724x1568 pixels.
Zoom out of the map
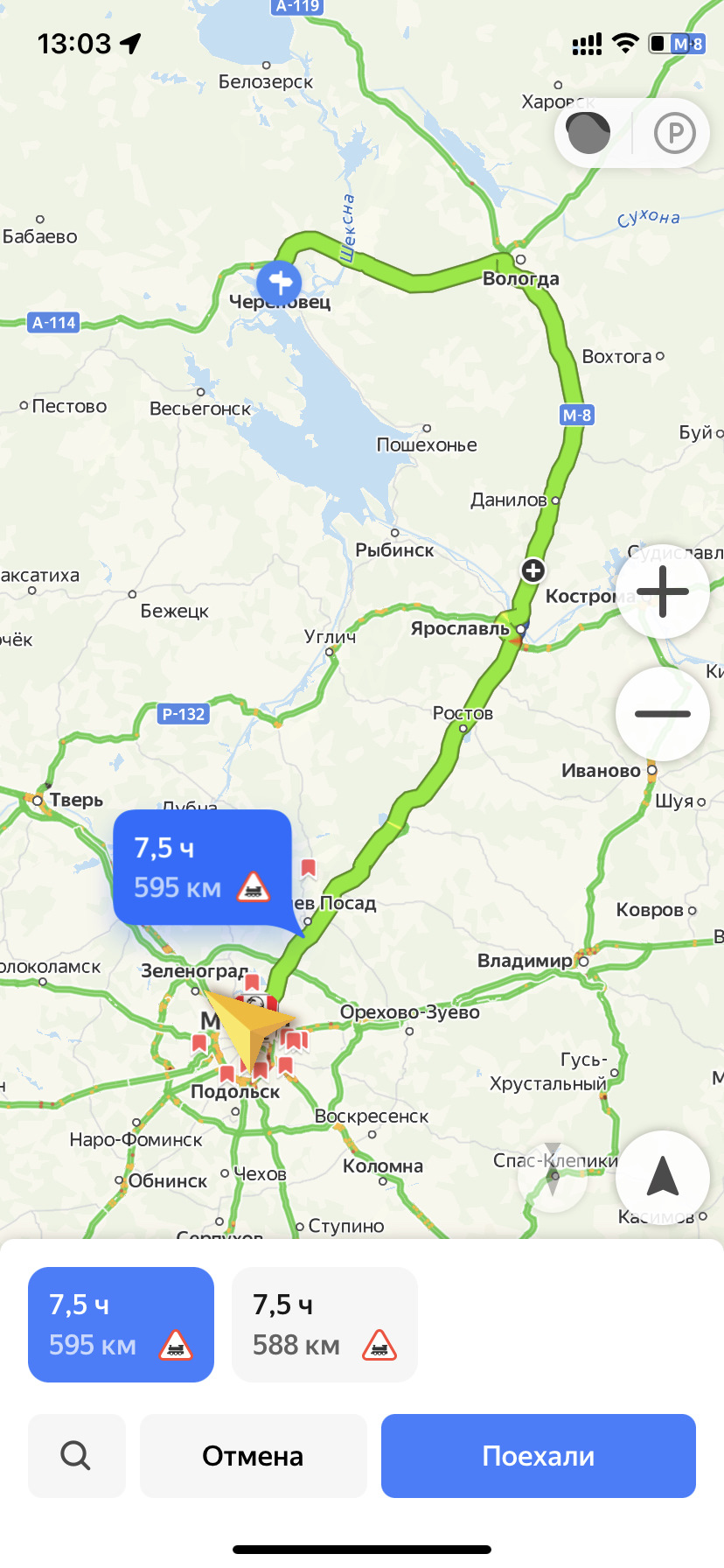662,714
